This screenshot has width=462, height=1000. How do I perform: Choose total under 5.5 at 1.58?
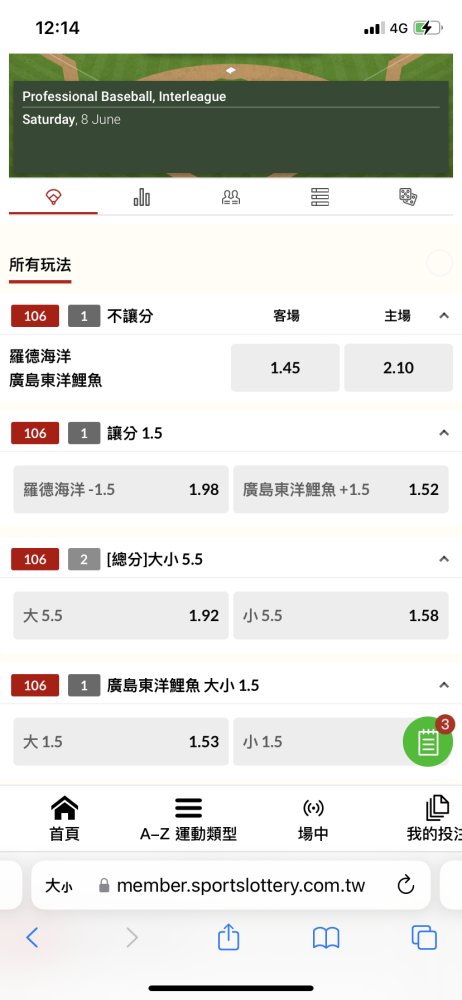(341, 615)
